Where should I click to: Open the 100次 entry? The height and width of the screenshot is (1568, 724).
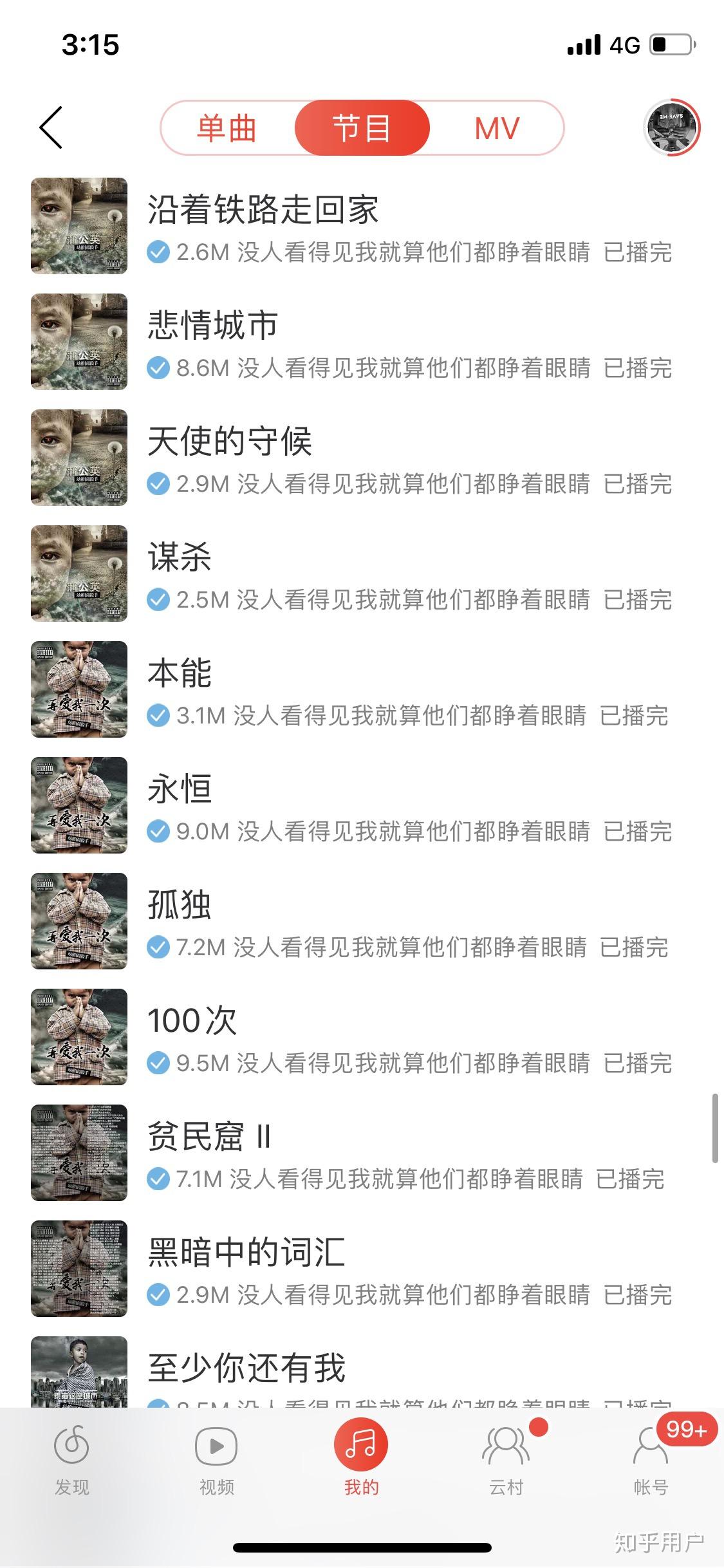(192, 1021)
